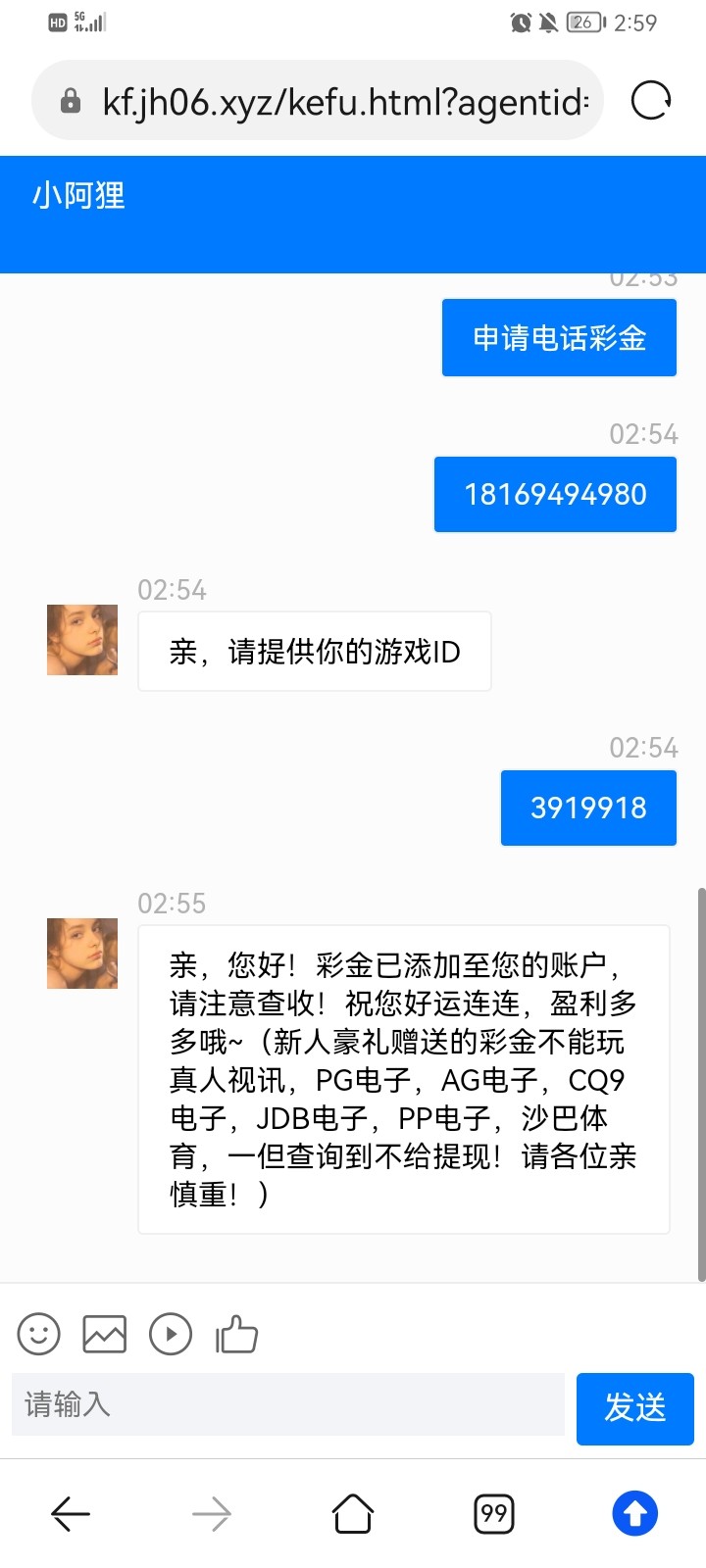Viewport: 706px width, 1568px height.
Task: Click the padlock icon in the address bar
Action: pos(69,100)
